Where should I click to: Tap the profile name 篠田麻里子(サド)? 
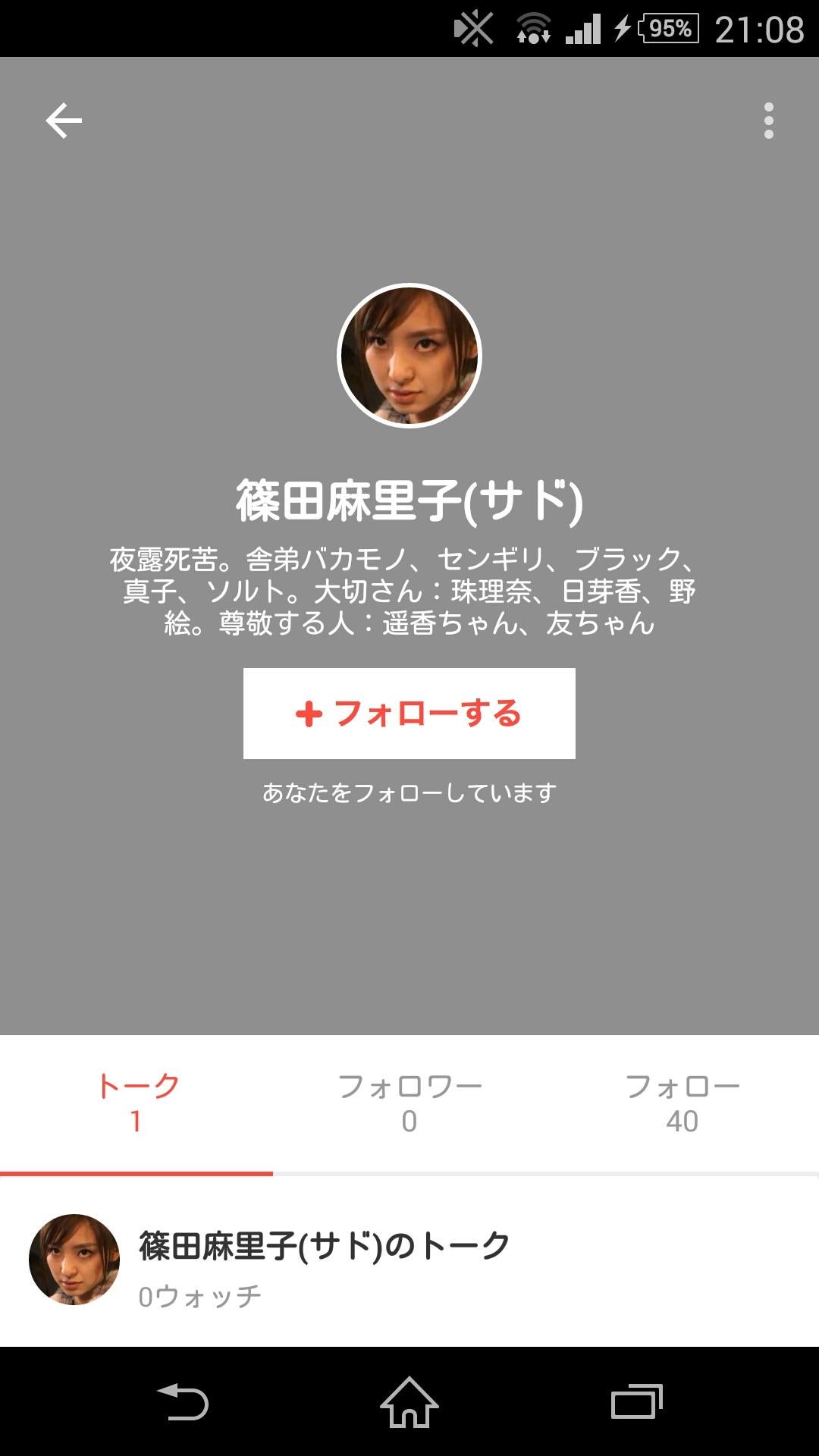409,500
